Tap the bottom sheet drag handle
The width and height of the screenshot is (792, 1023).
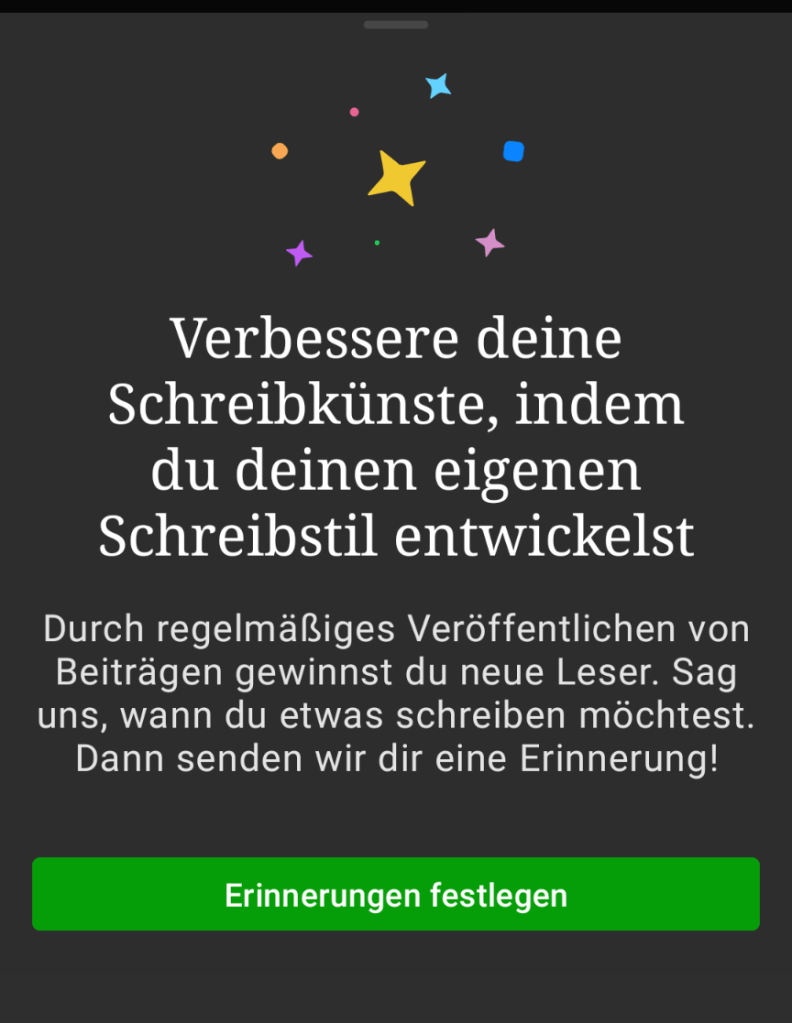396,24
